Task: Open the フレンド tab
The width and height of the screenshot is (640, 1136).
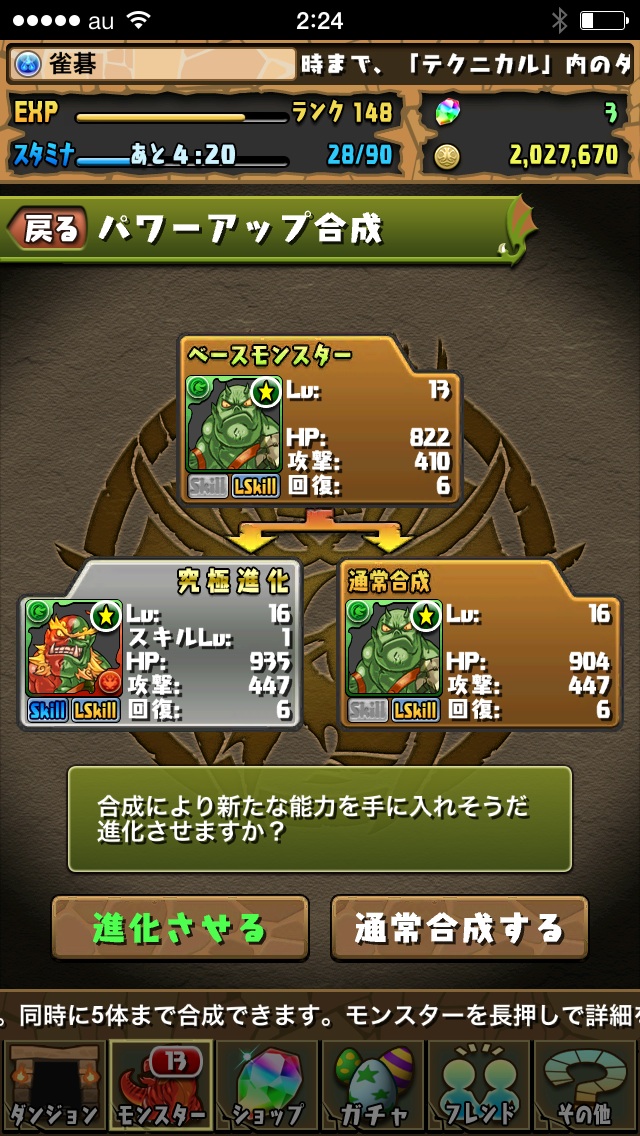Action: pyautogui.click(x=480, y=1086)
